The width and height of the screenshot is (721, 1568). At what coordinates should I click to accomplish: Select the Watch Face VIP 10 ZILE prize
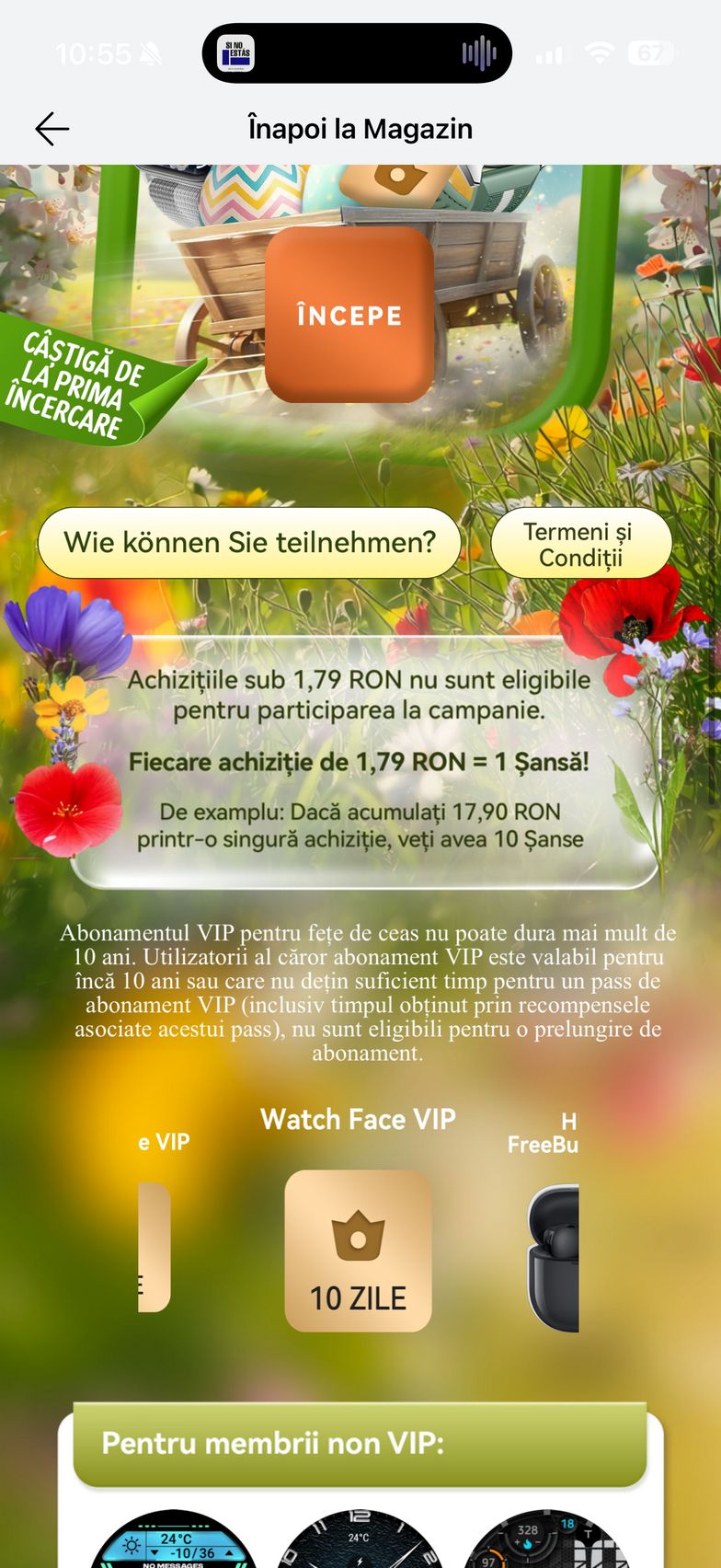(x=358, y=1250)
